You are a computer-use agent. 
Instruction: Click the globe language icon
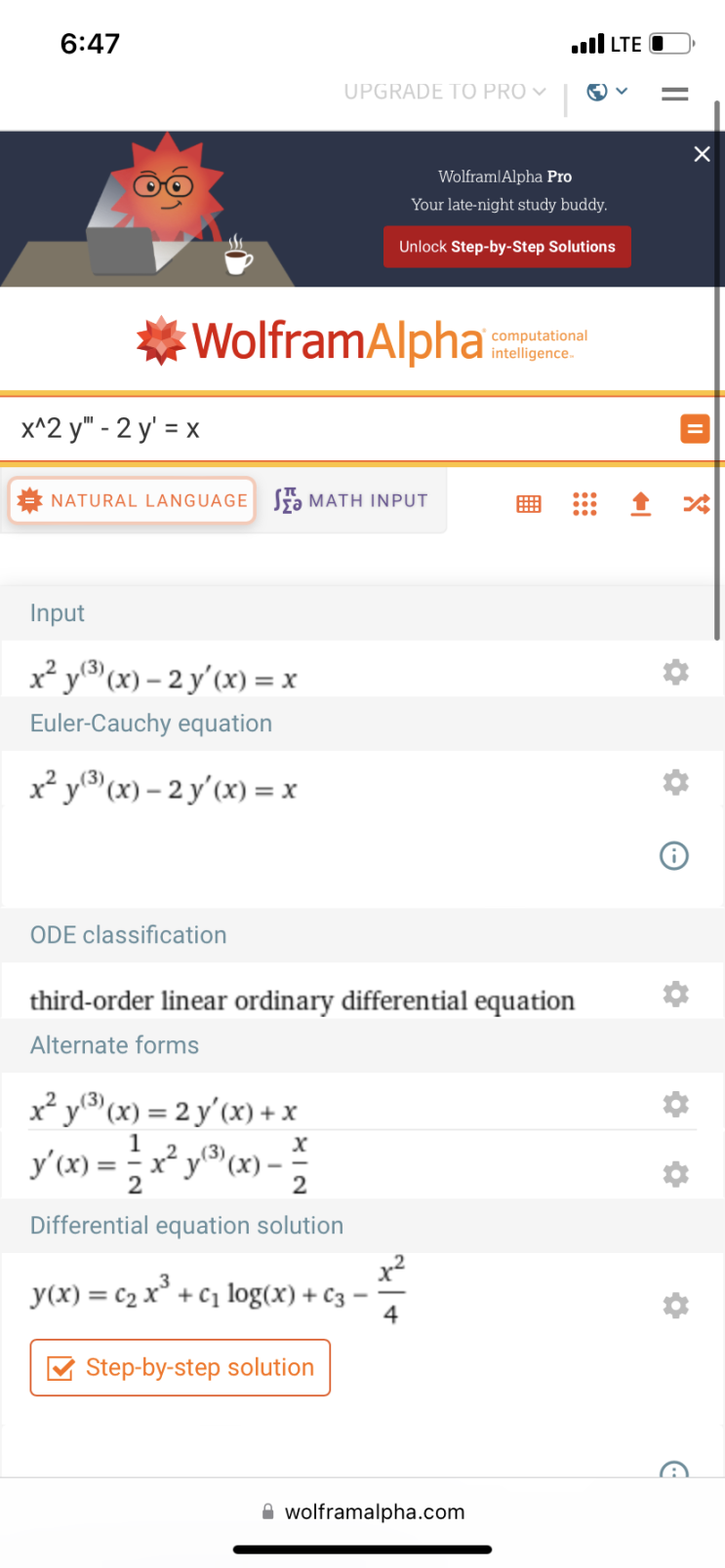tap(597, 91)
